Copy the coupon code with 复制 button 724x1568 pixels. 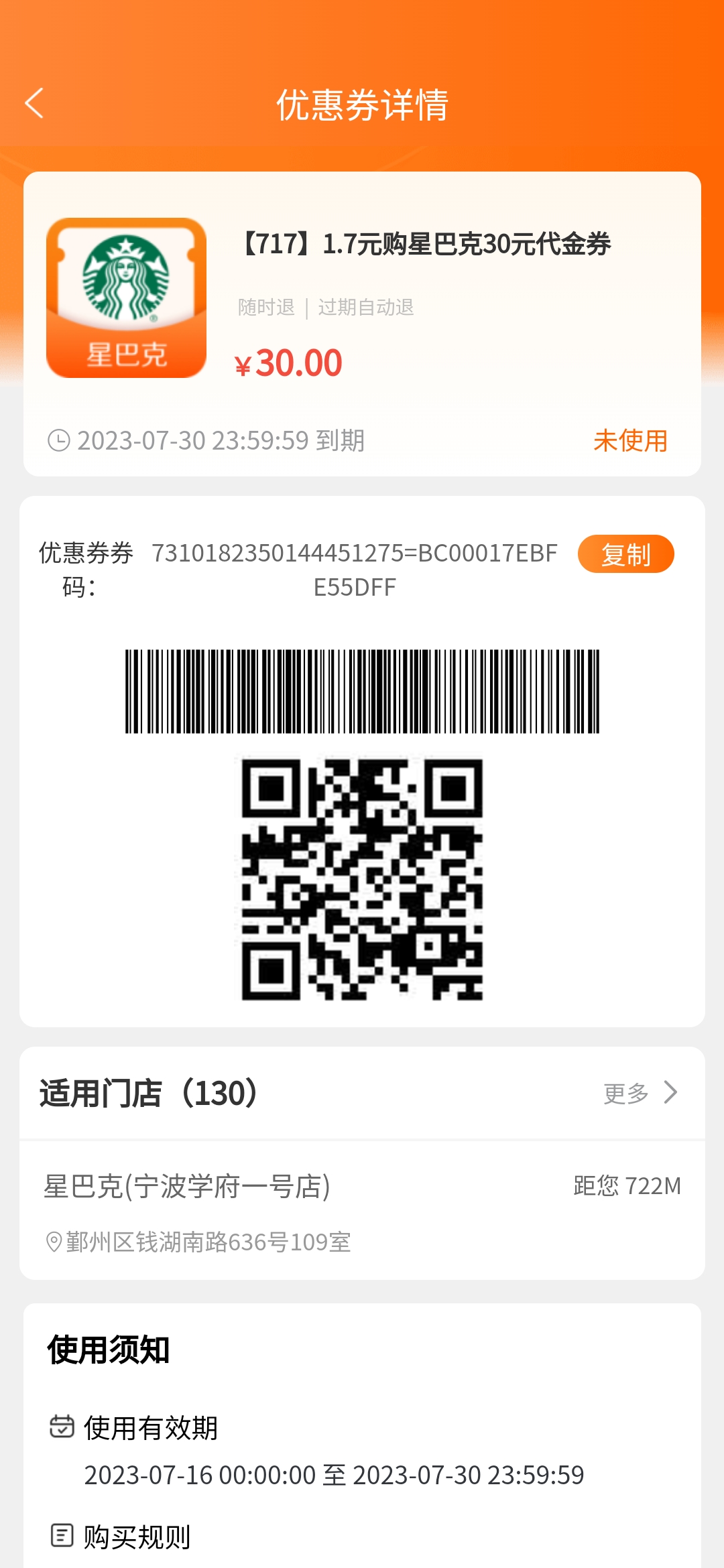625,554
